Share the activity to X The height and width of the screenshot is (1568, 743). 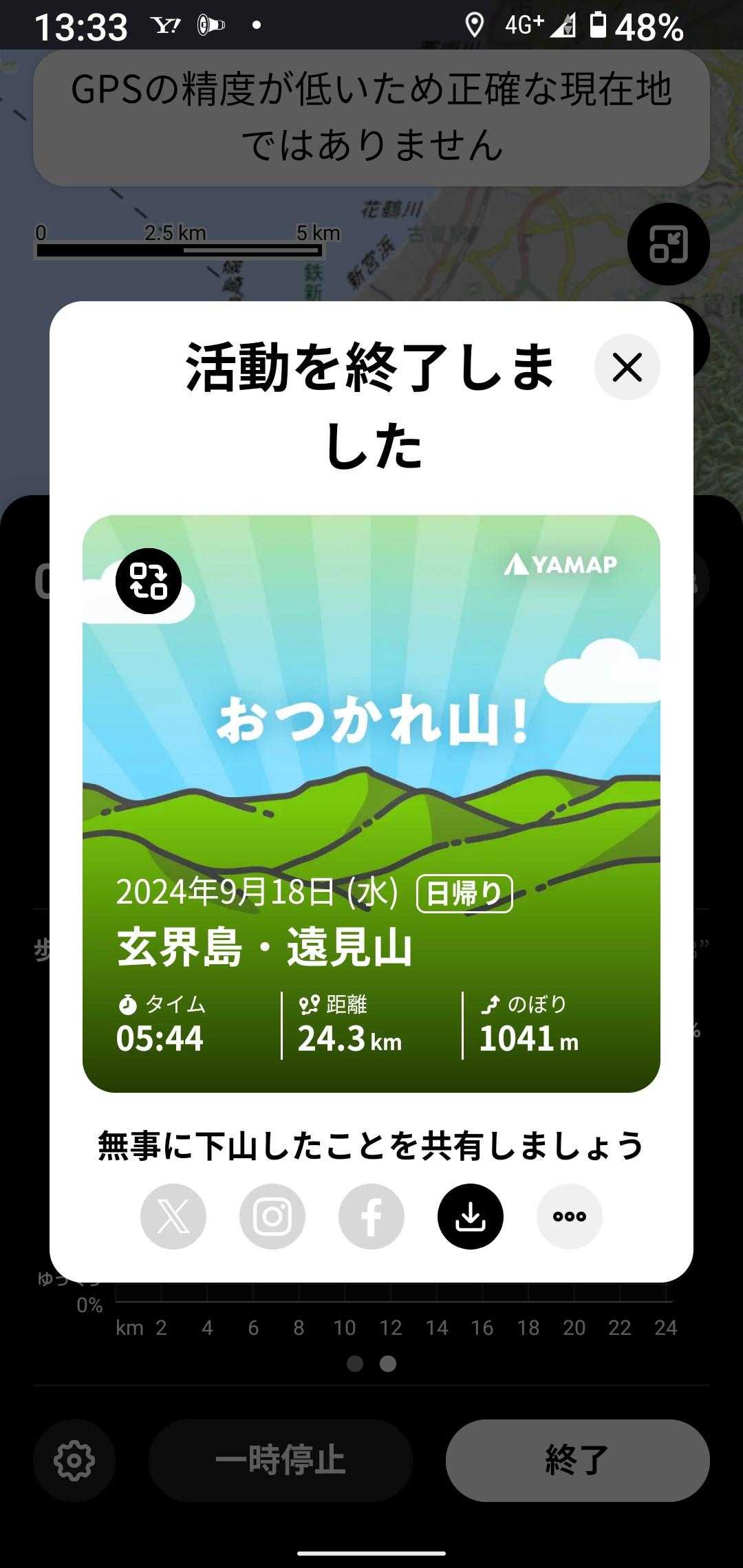point(173,1217)
